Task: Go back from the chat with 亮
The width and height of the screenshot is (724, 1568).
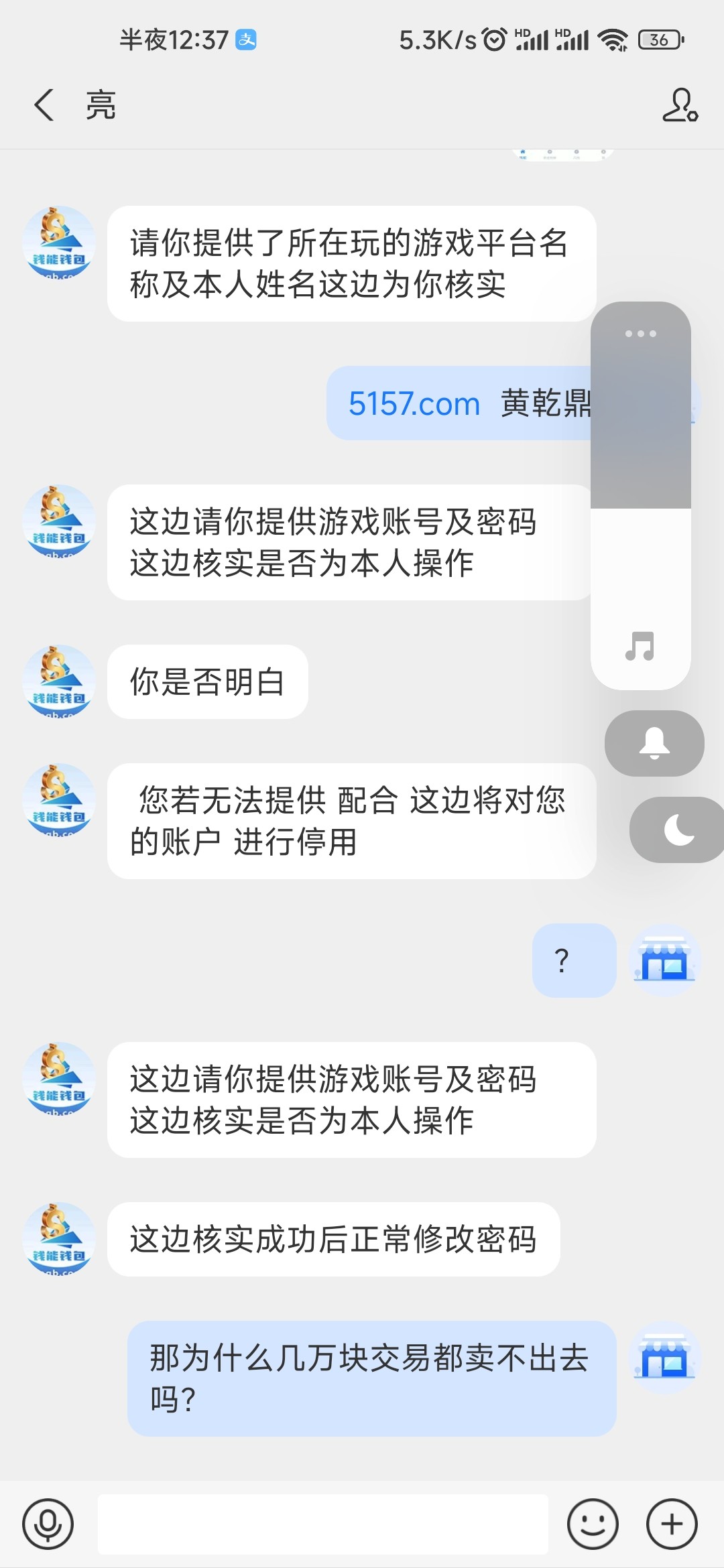Action: click(44, 105)
